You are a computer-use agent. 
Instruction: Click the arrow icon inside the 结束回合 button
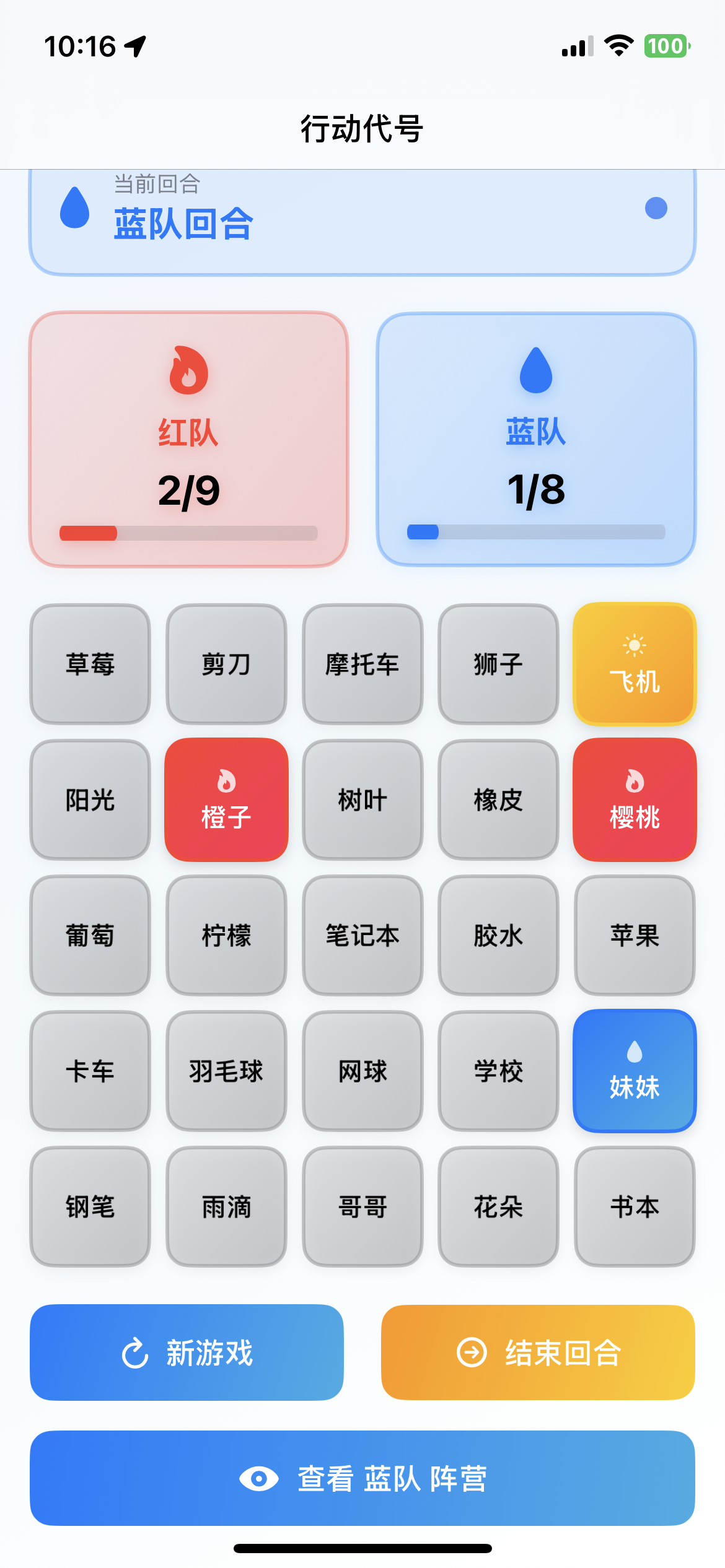tap(472, 1352)
